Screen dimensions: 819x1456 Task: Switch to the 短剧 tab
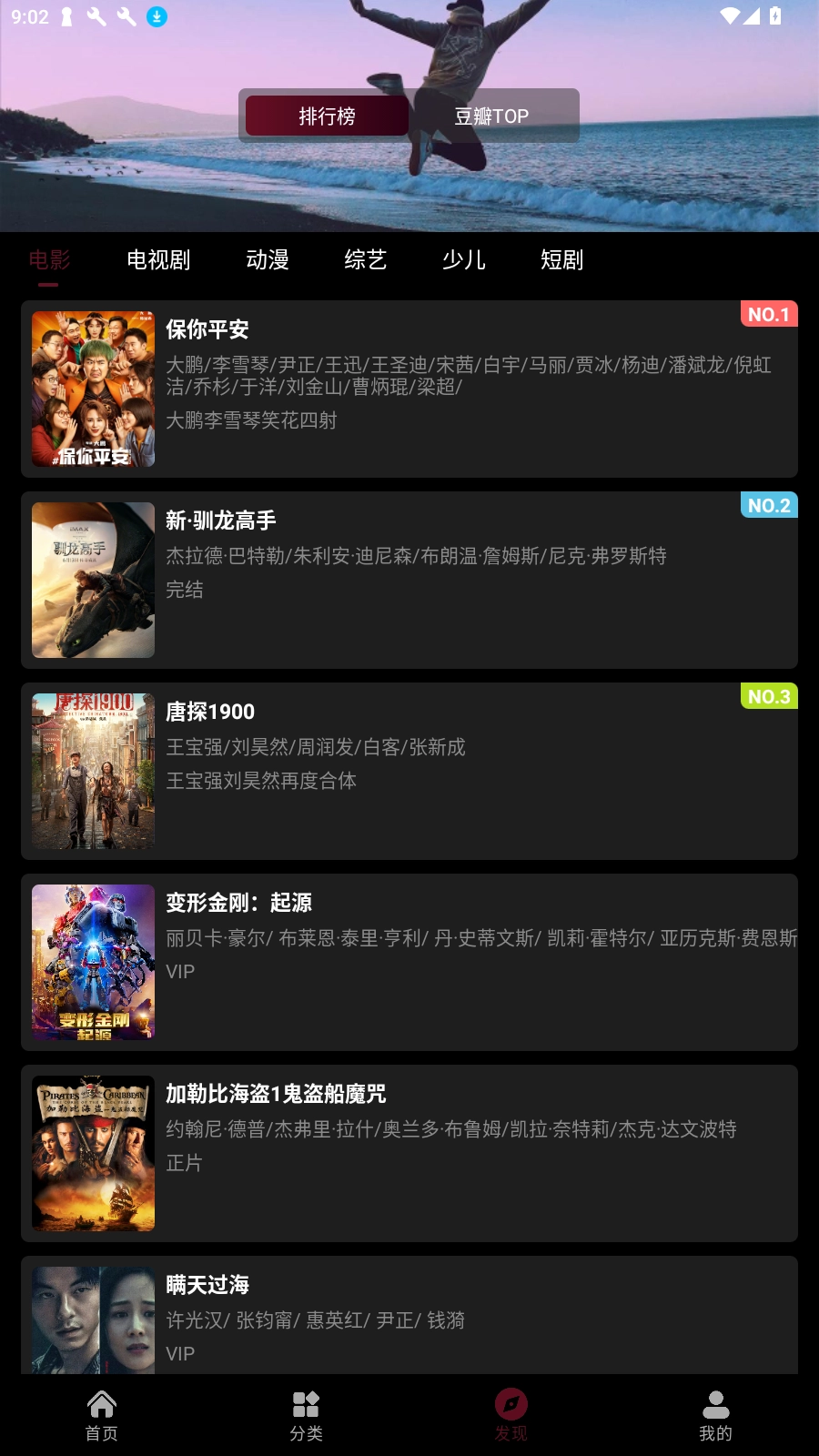point(561,261)
